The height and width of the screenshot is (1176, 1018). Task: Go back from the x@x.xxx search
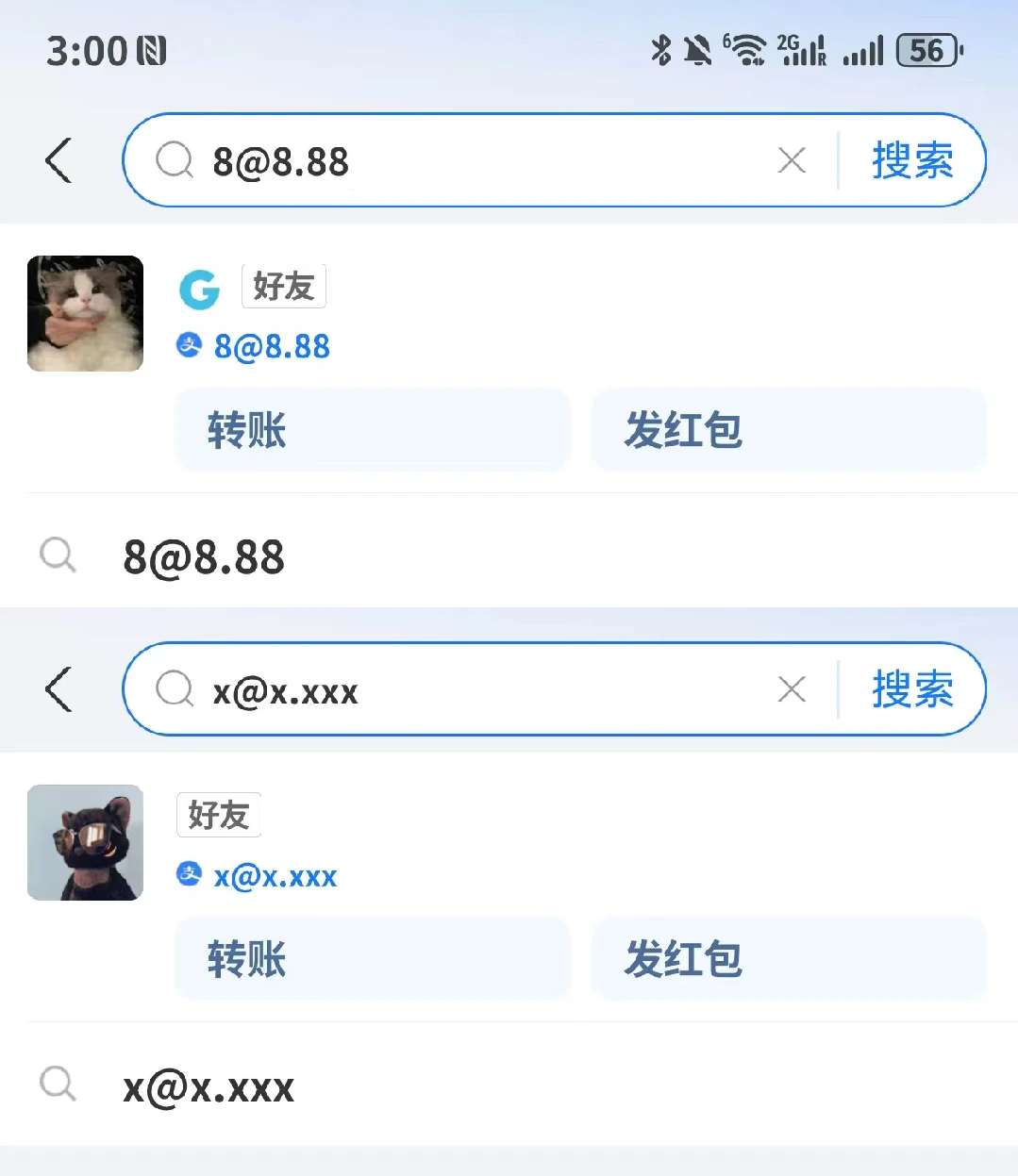(x=58, y=689)
